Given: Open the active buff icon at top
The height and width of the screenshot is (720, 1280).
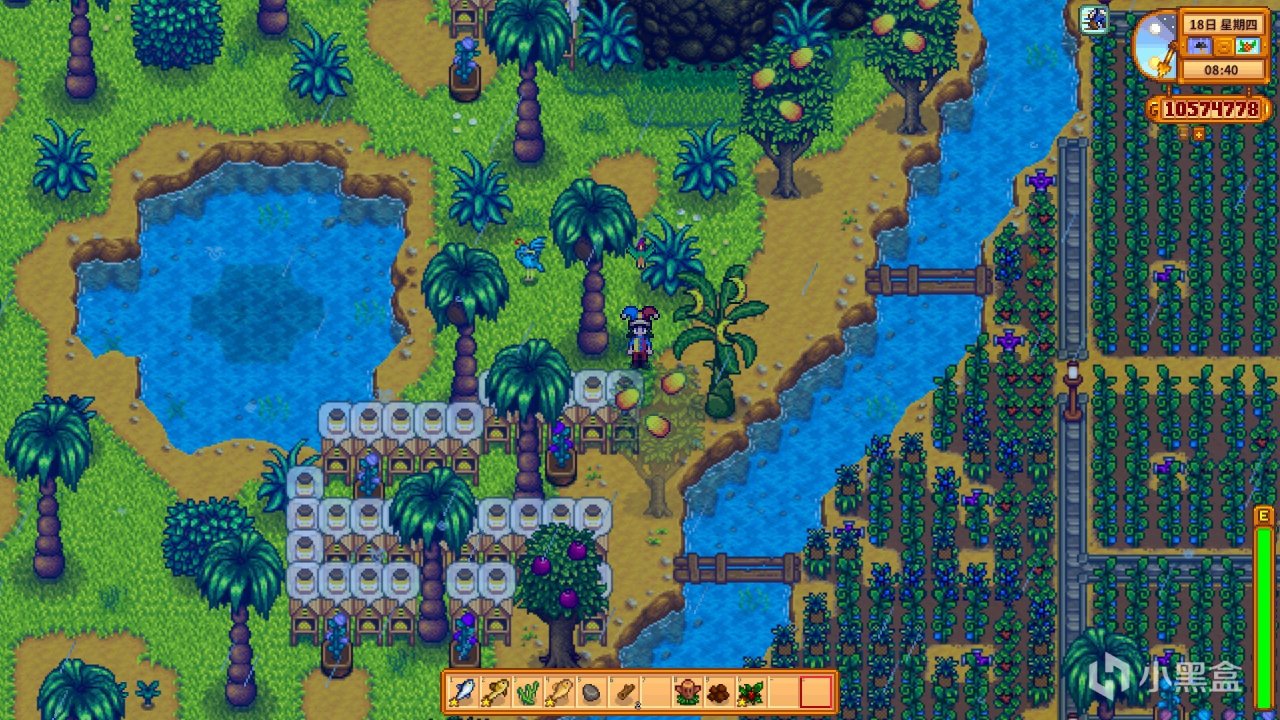Looking at the screenshot, I should [x=1094, y=19].
